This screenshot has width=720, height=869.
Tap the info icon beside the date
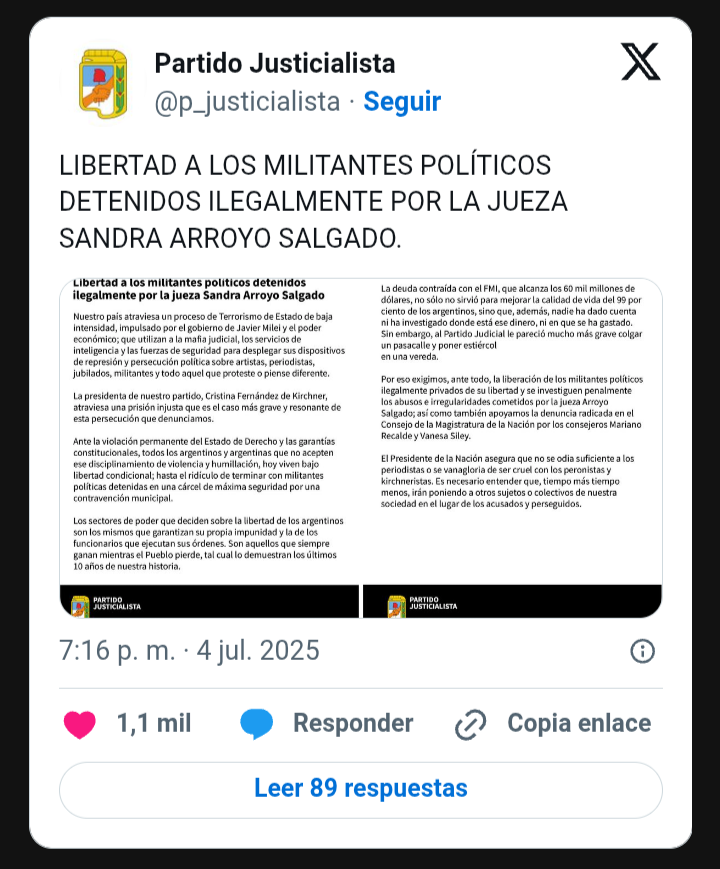coord(642,651)
